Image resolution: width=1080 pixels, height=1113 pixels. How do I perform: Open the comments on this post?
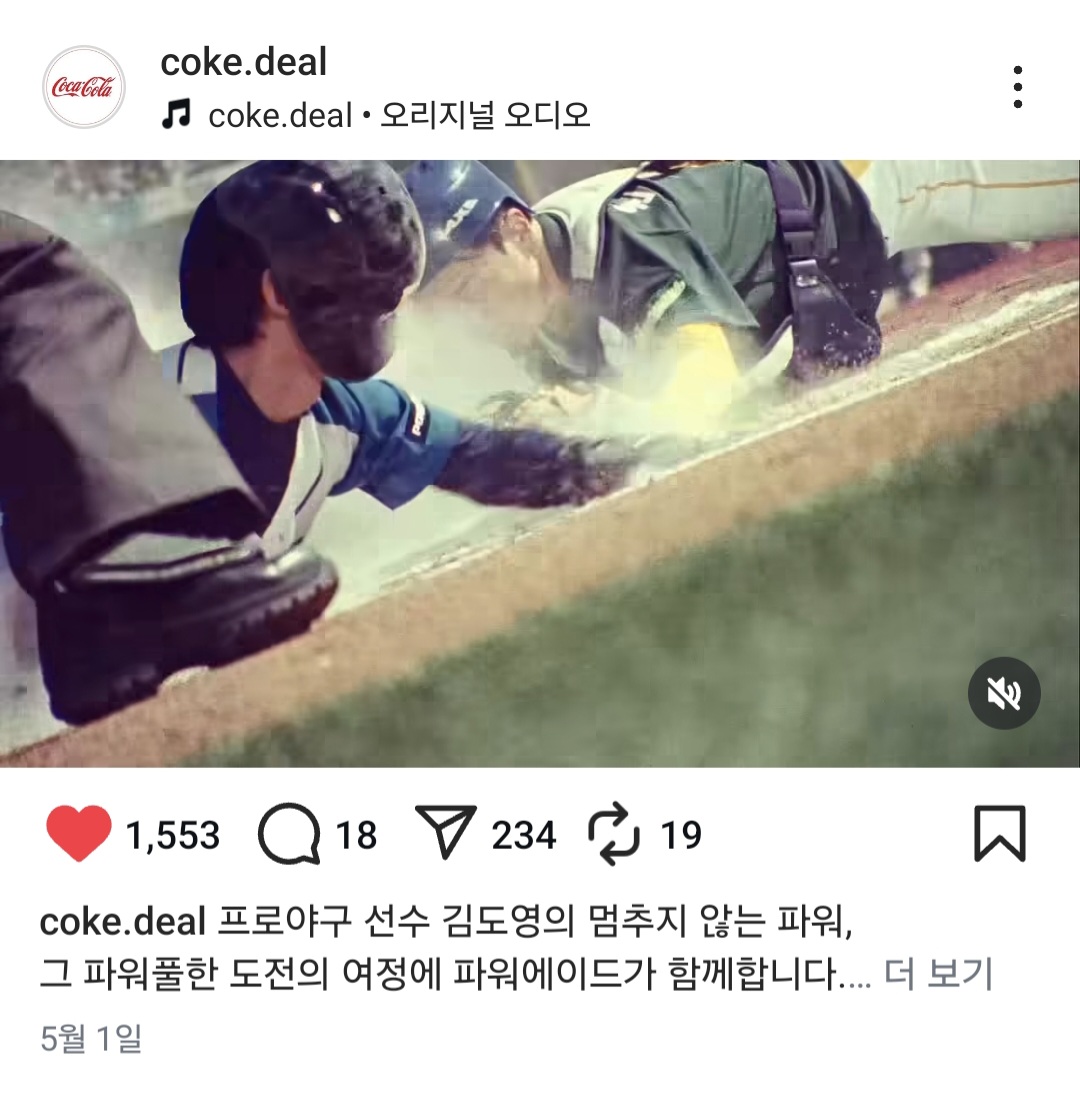(x=289, y=835)
